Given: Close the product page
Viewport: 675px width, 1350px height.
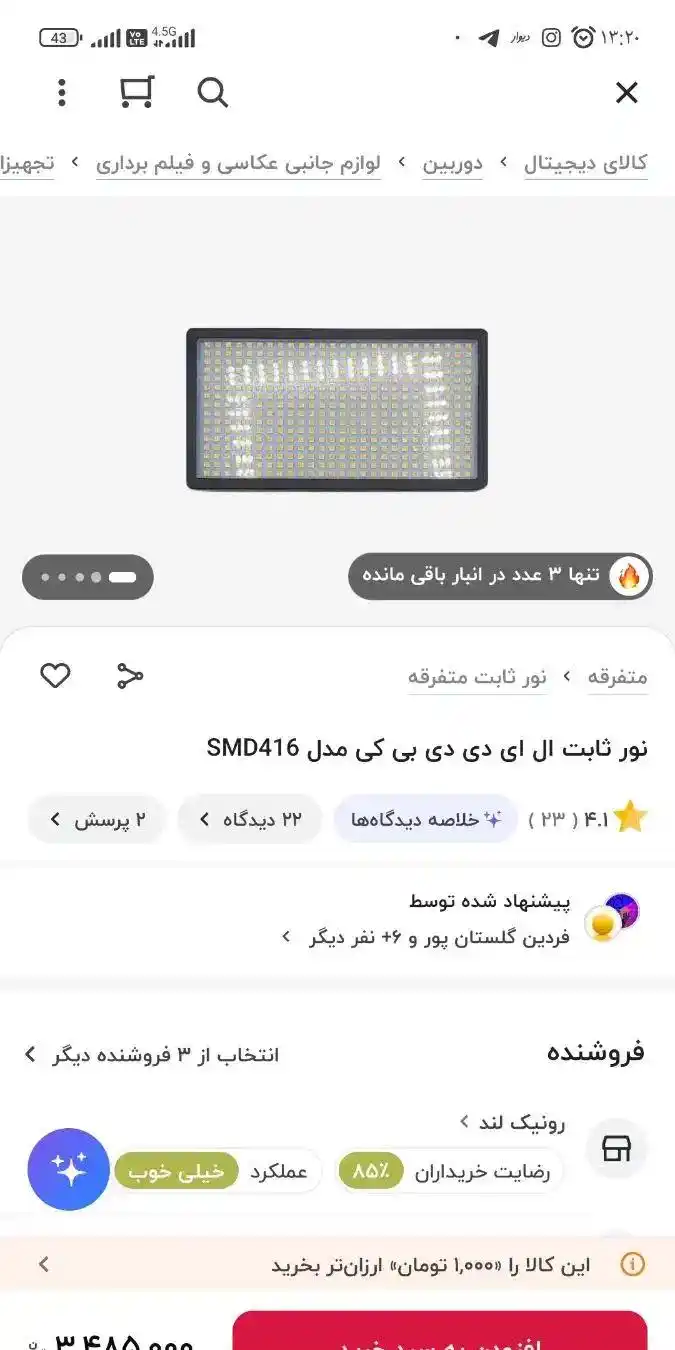Looking at the screenshot, I should (626, 93).
